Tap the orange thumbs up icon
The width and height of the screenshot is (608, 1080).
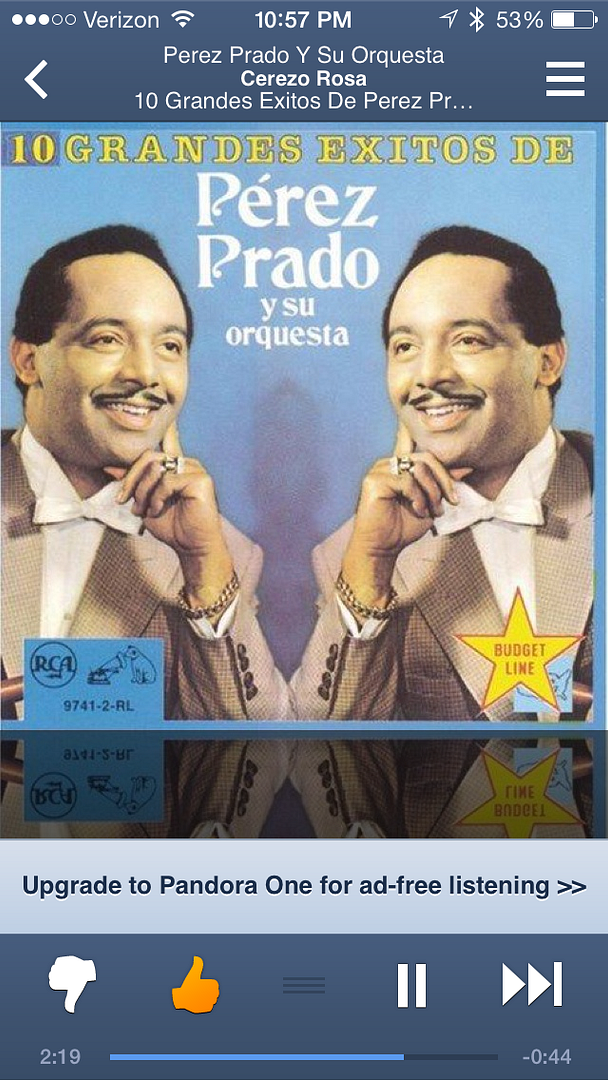click(x=196, y=984)
